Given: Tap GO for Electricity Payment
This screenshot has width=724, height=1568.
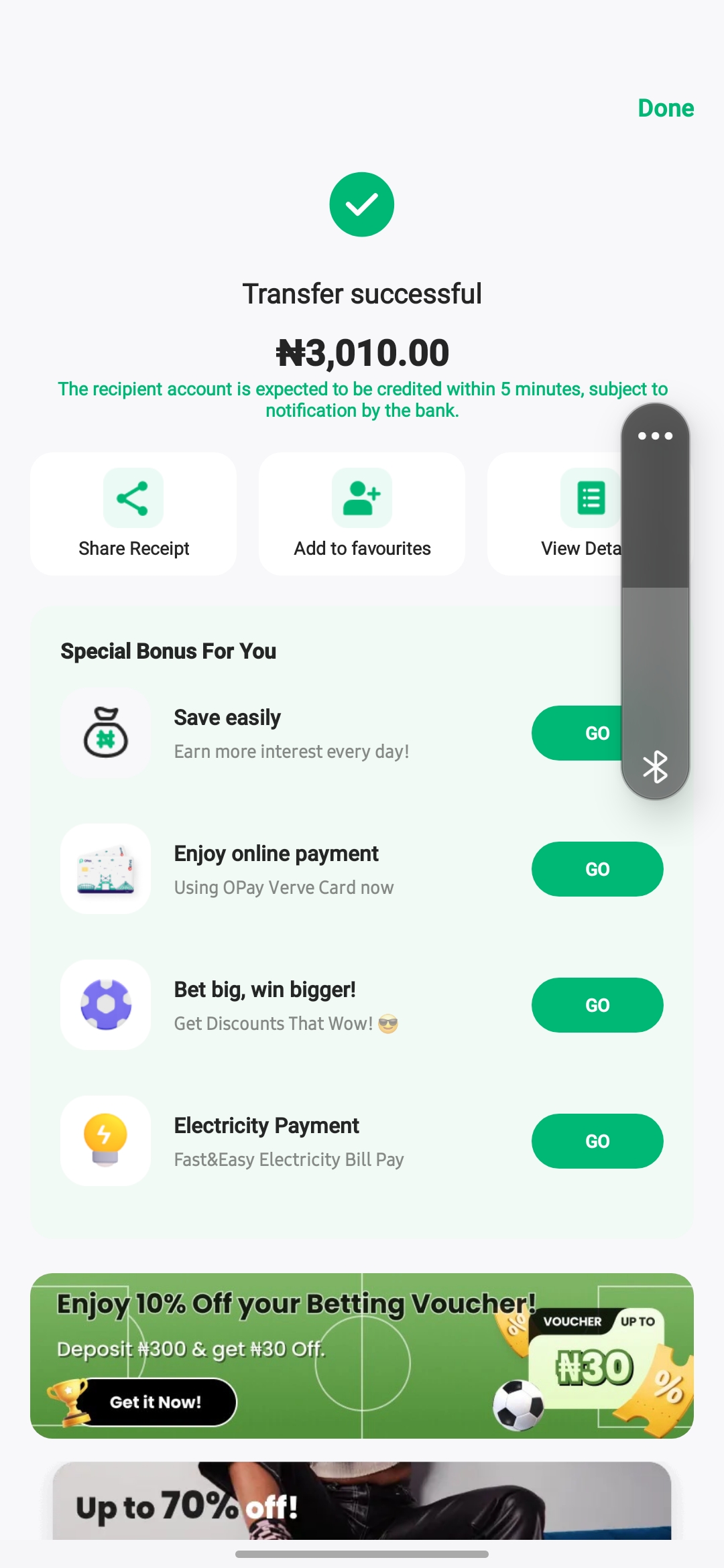Looking at the screenshot, I should 597,1141.
